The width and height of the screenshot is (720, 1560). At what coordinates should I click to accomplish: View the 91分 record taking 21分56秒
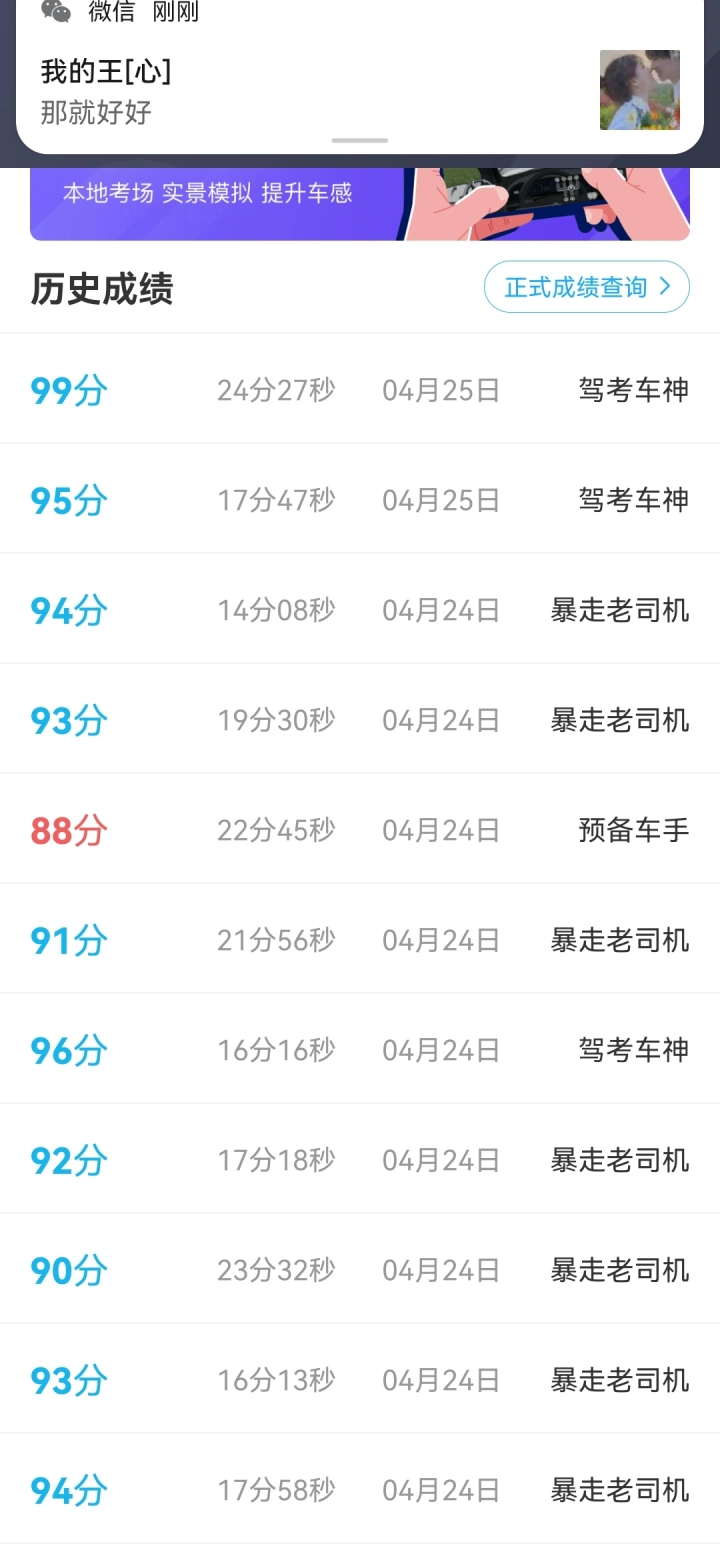(360, 939)
